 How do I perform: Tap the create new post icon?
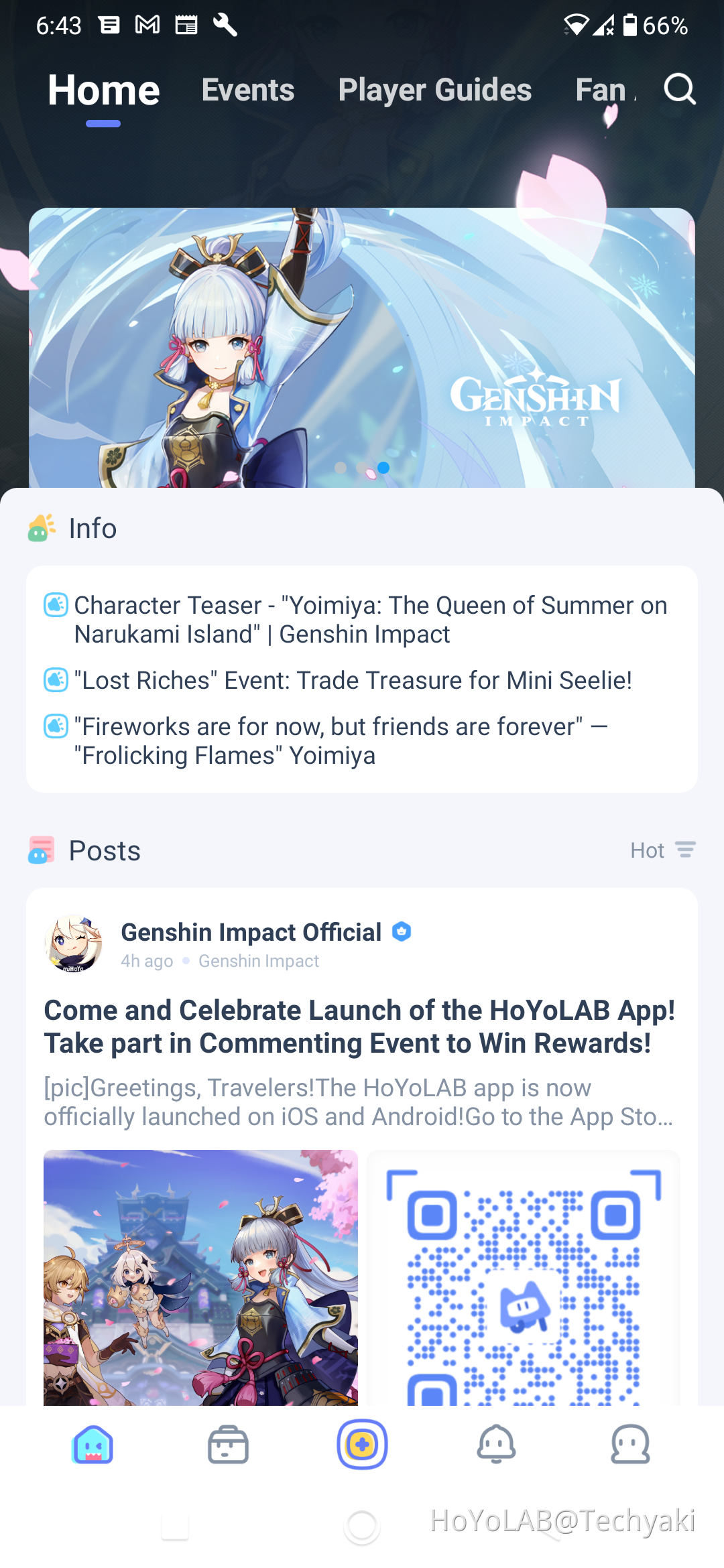[x=361, y=1445]
